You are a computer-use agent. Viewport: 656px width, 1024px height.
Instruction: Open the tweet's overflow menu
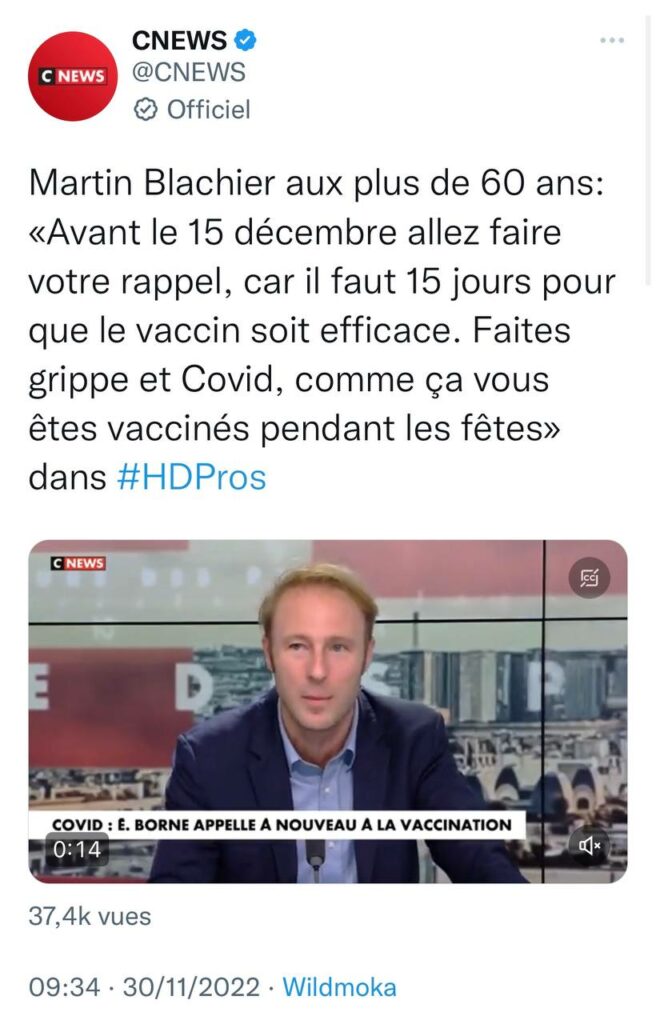click(x=612, y=41)
